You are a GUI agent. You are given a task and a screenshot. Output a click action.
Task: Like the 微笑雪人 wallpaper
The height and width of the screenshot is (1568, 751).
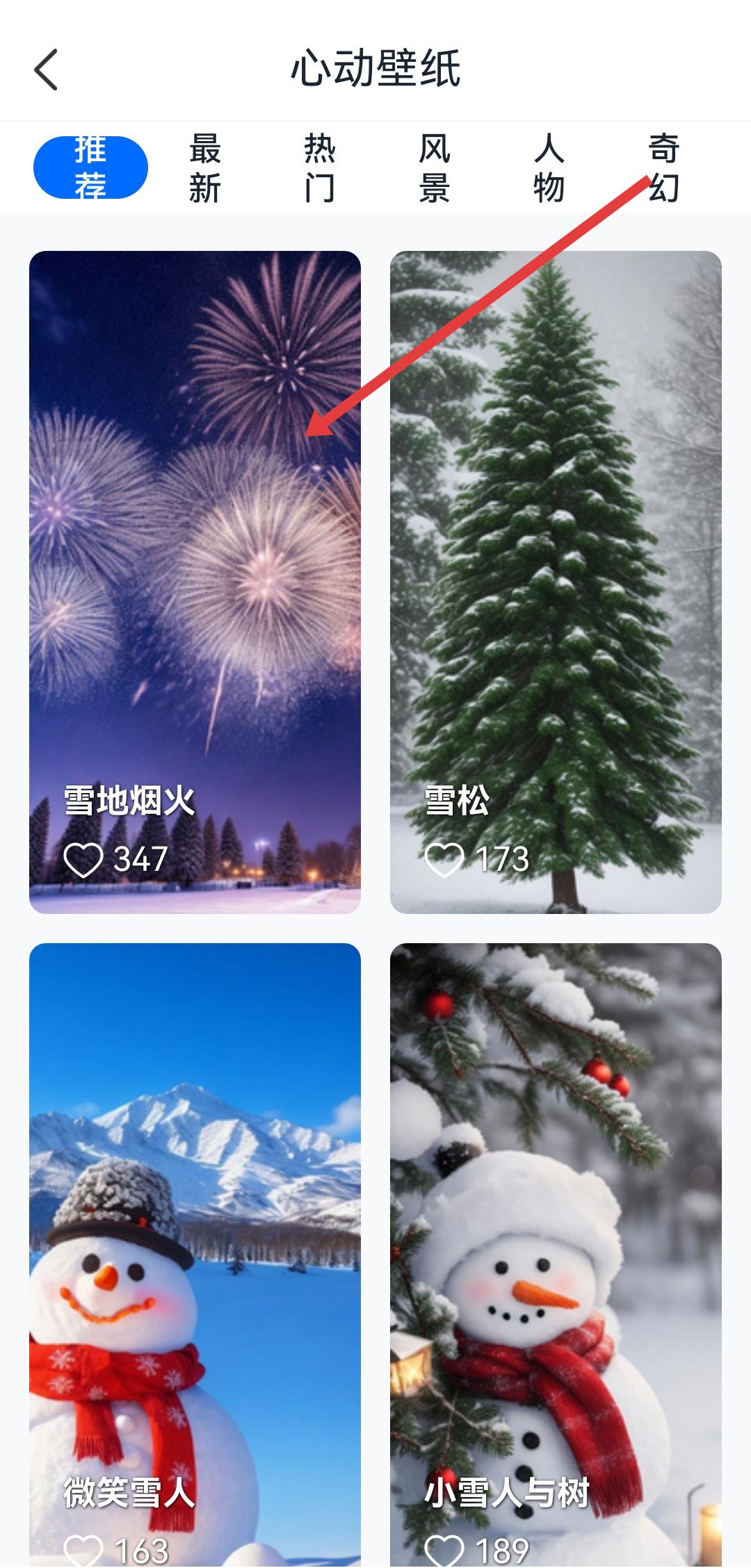click(83, 1550)
